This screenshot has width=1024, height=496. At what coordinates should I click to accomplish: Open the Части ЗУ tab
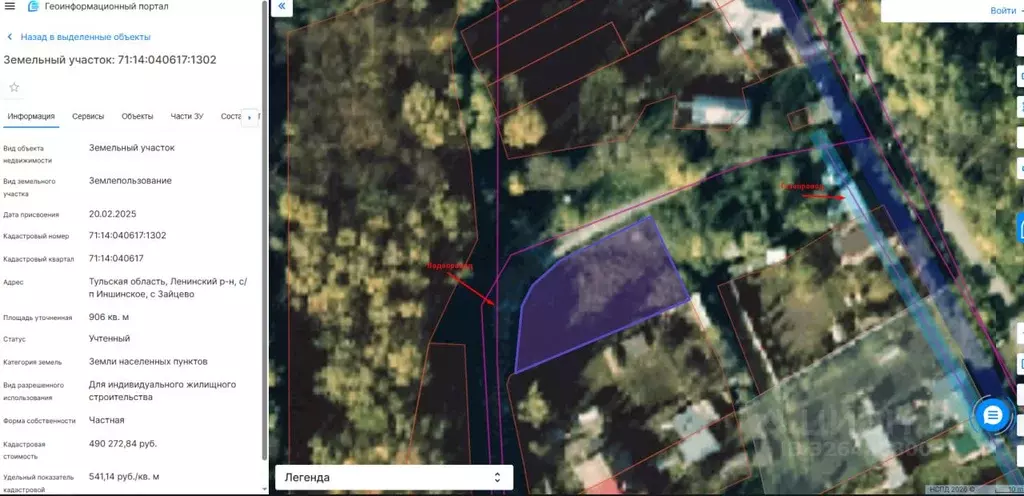186,116
